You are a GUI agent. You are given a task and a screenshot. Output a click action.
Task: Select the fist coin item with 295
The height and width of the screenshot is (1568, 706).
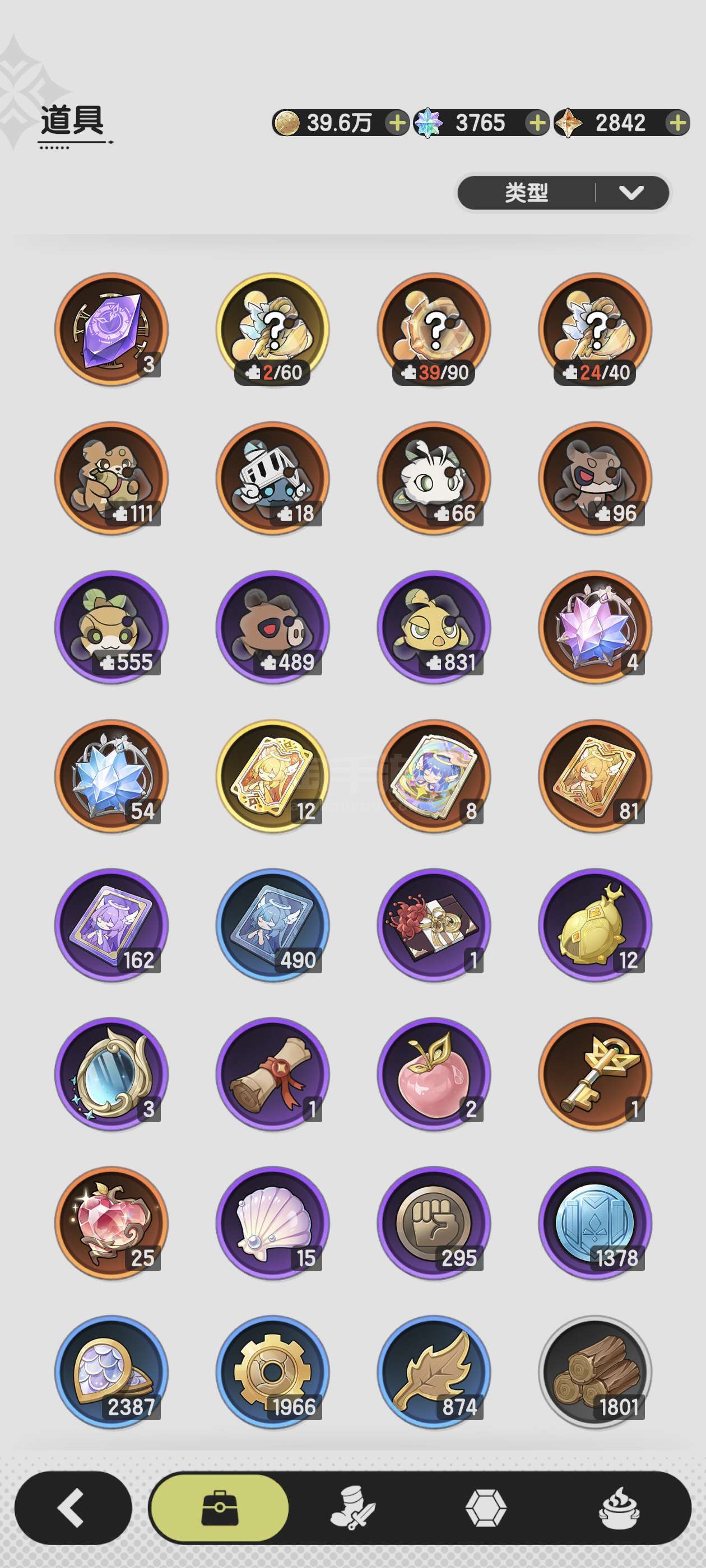[x=434, y=1224]
